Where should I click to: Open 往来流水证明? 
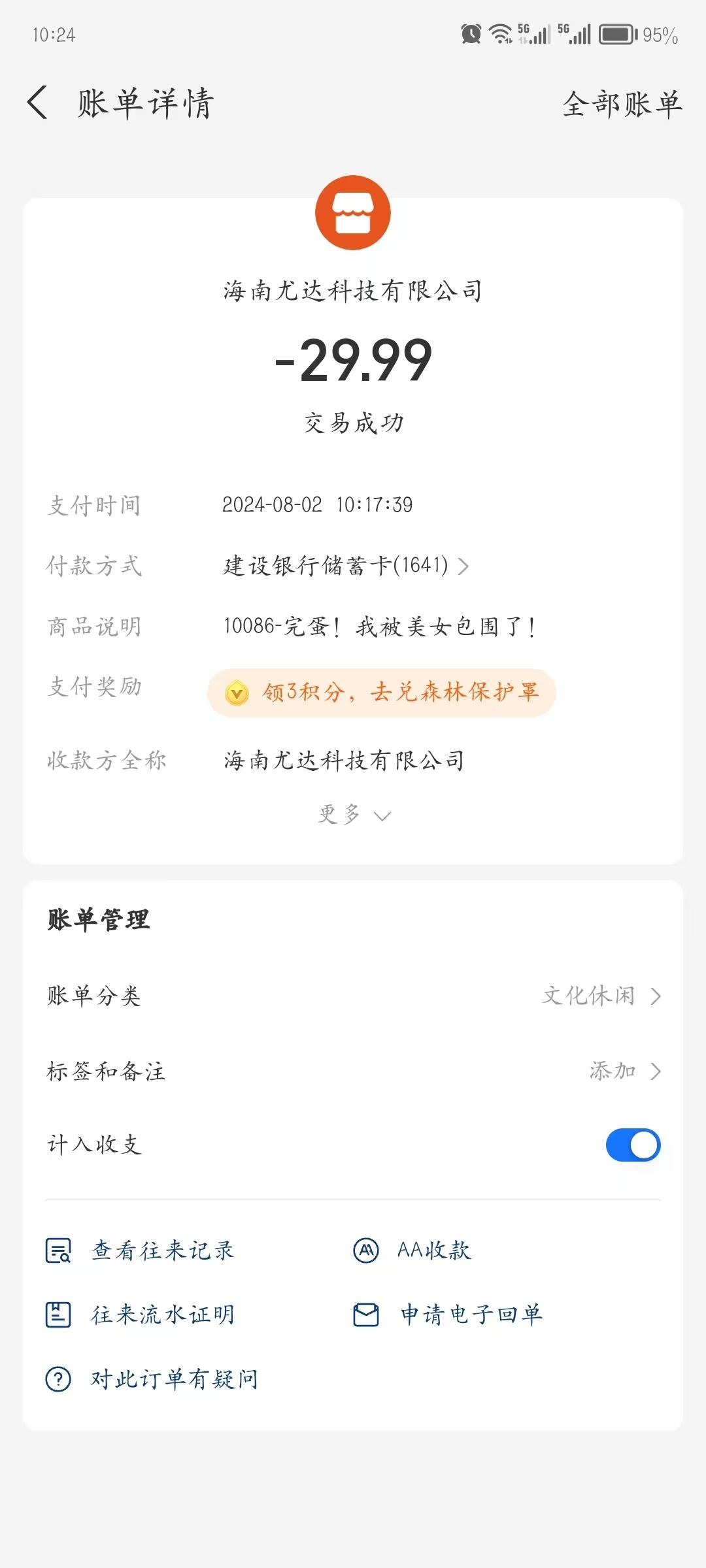pyautogui.click(x=139, y=1315)
